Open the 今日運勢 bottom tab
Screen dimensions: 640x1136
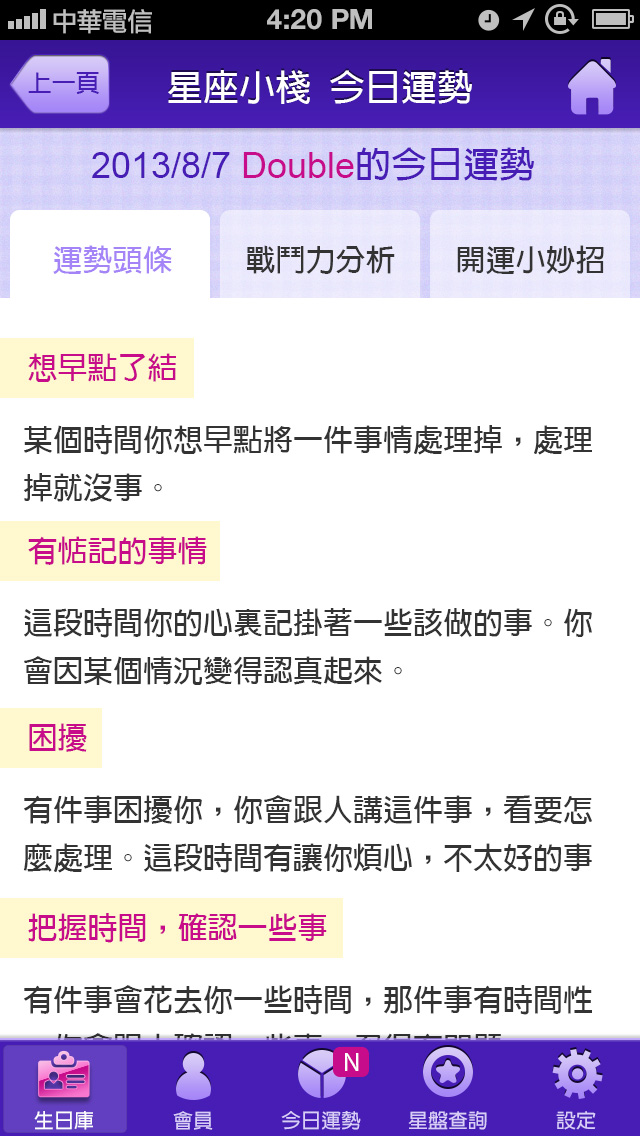coord(321,1089)
